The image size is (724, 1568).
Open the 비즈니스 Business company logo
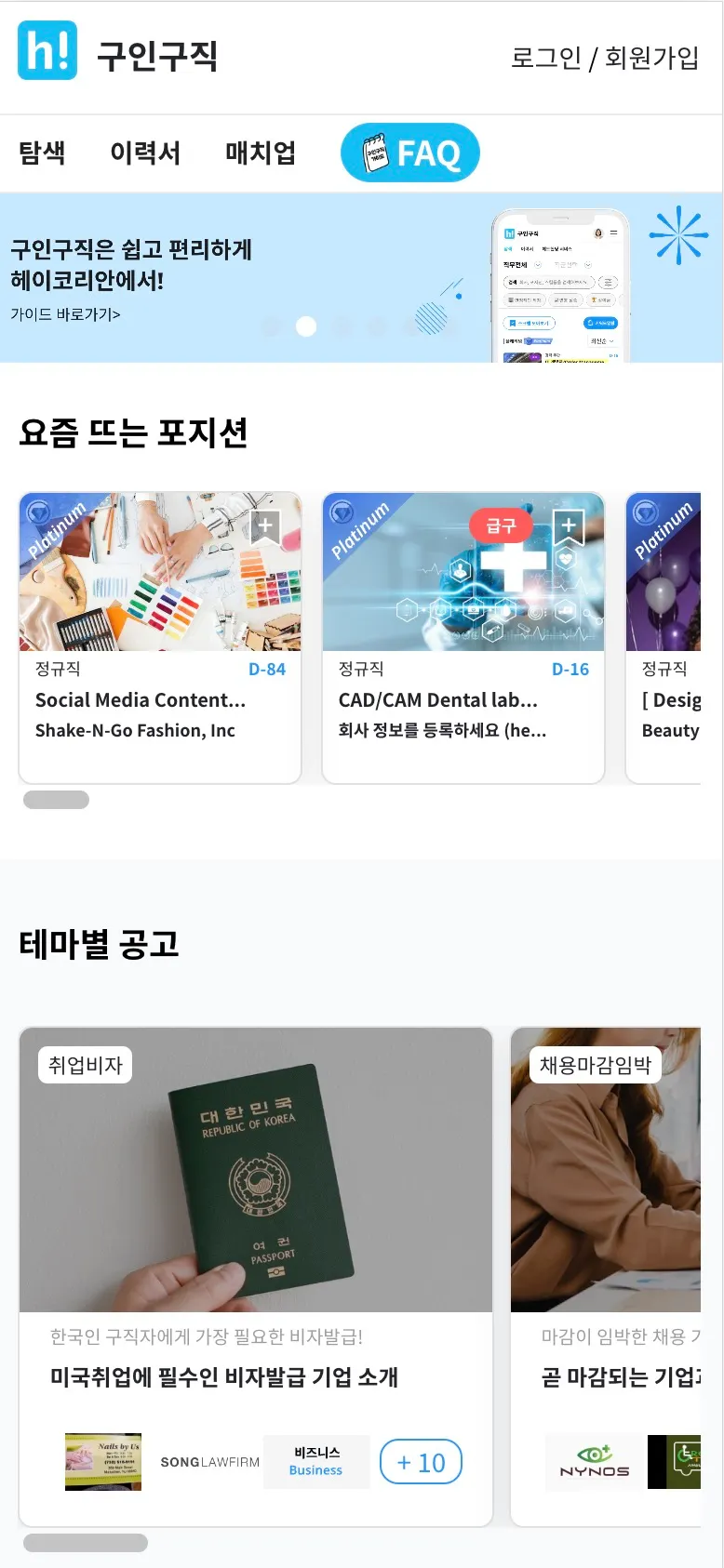coord(316,1462)
